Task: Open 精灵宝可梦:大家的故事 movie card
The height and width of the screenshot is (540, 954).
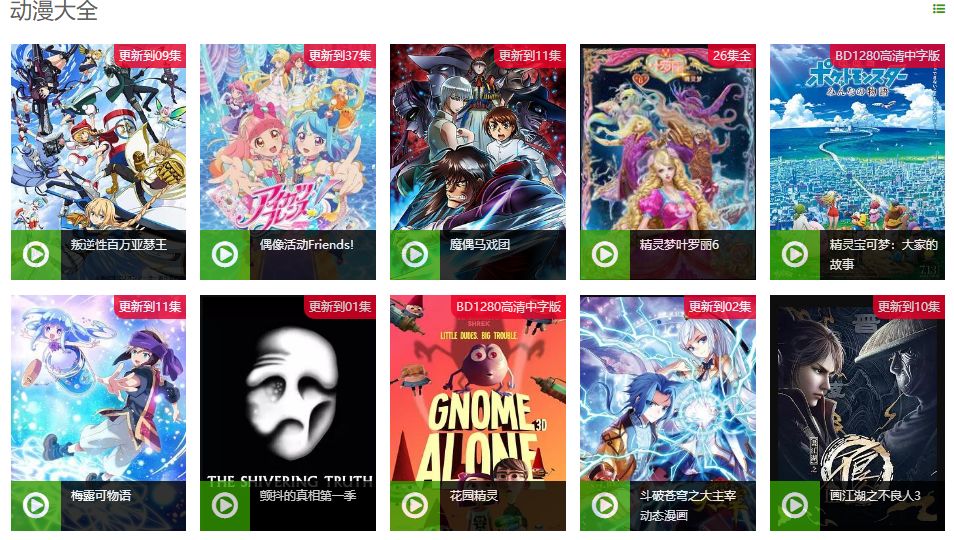Action: coord(857,162)
